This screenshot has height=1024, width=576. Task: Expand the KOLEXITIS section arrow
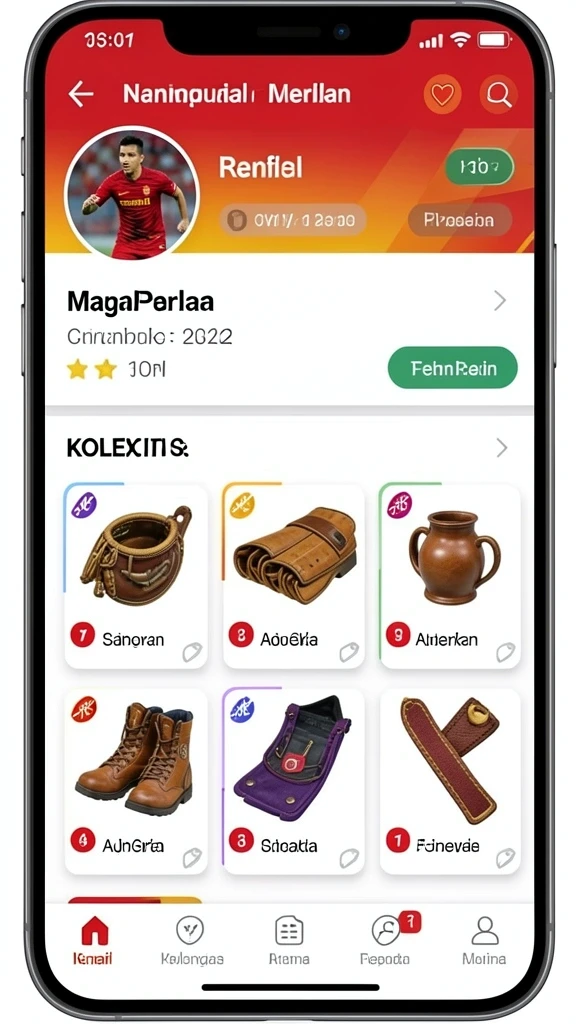tap(502, 448)
